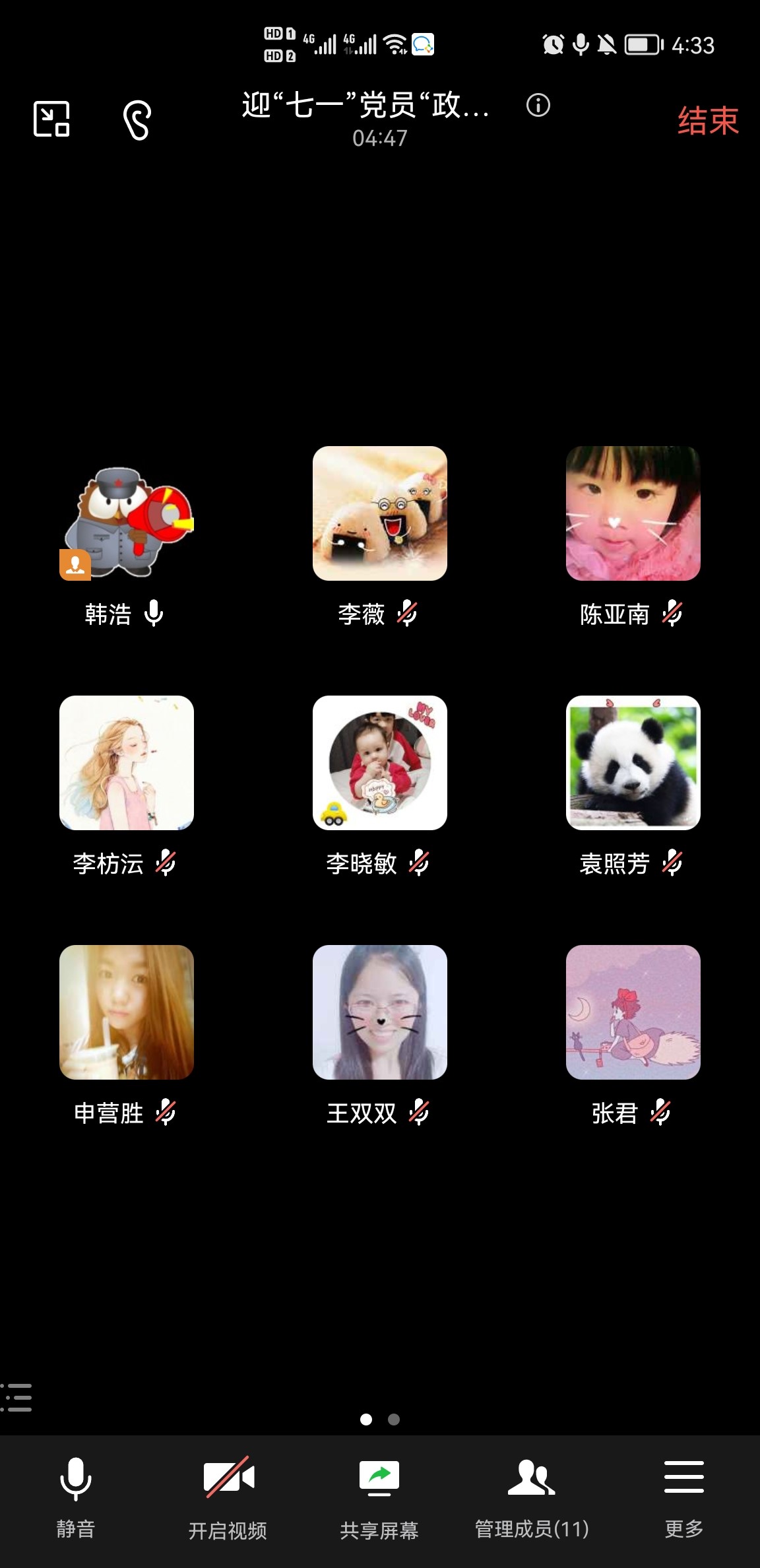760x1568 pixels.
Task: Choose participant 李枋沄's tile
Action: [x=127, y=763]
